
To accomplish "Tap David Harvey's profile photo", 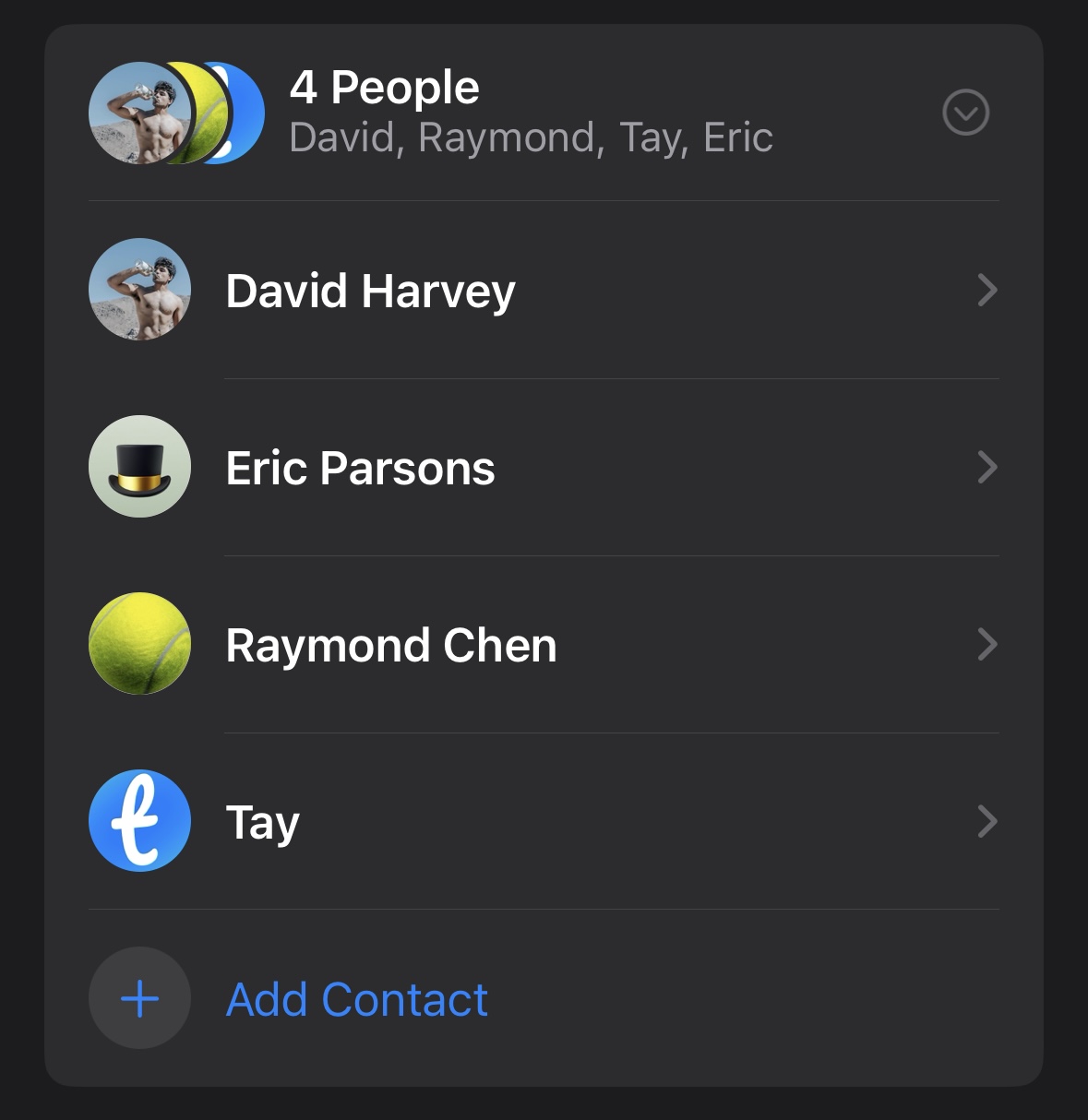I will 138,290.
